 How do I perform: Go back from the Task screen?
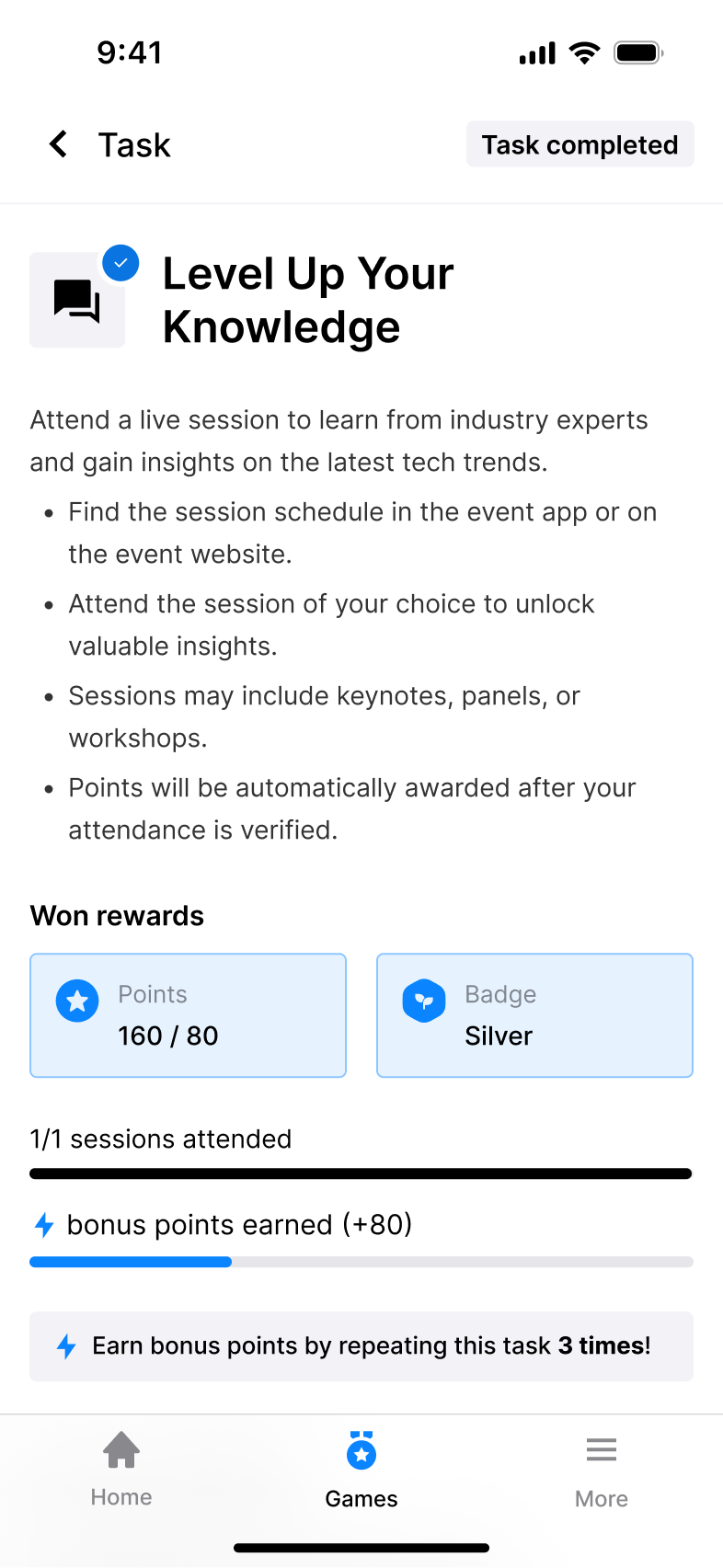pyautogui.click(x=59, y=144)
